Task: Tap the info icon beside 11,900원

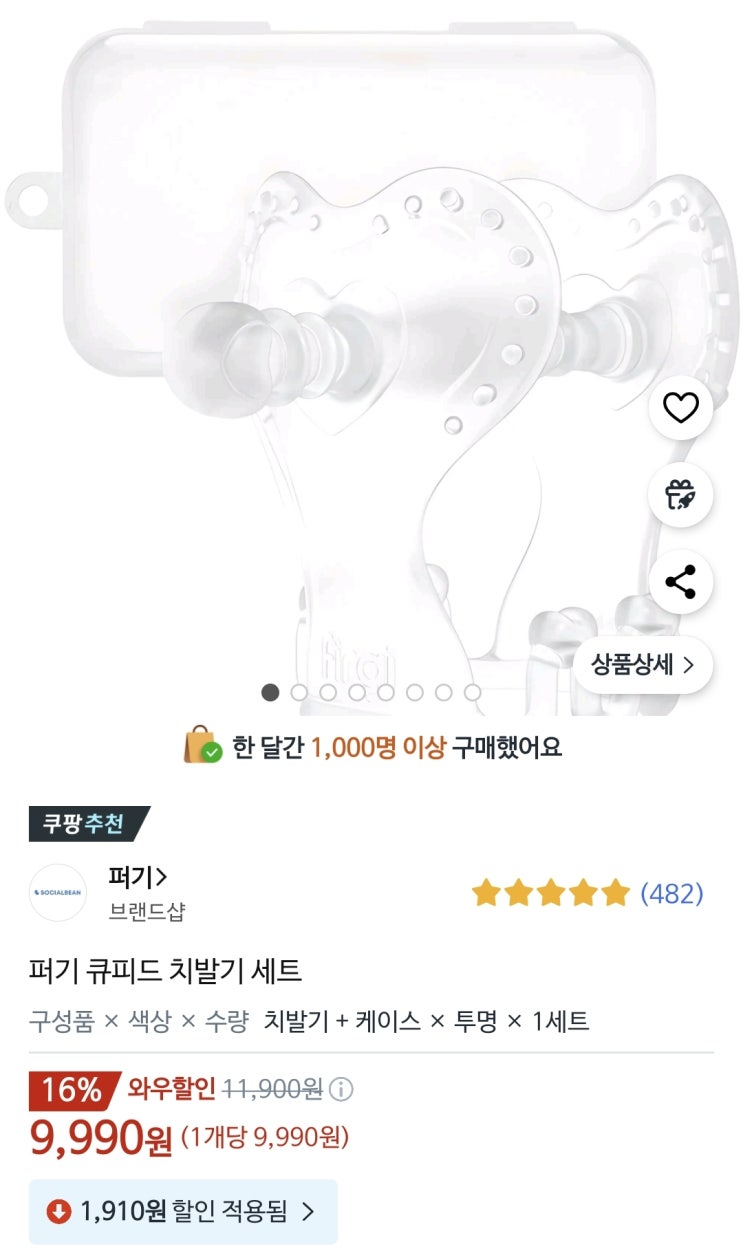Action: 341,1089
